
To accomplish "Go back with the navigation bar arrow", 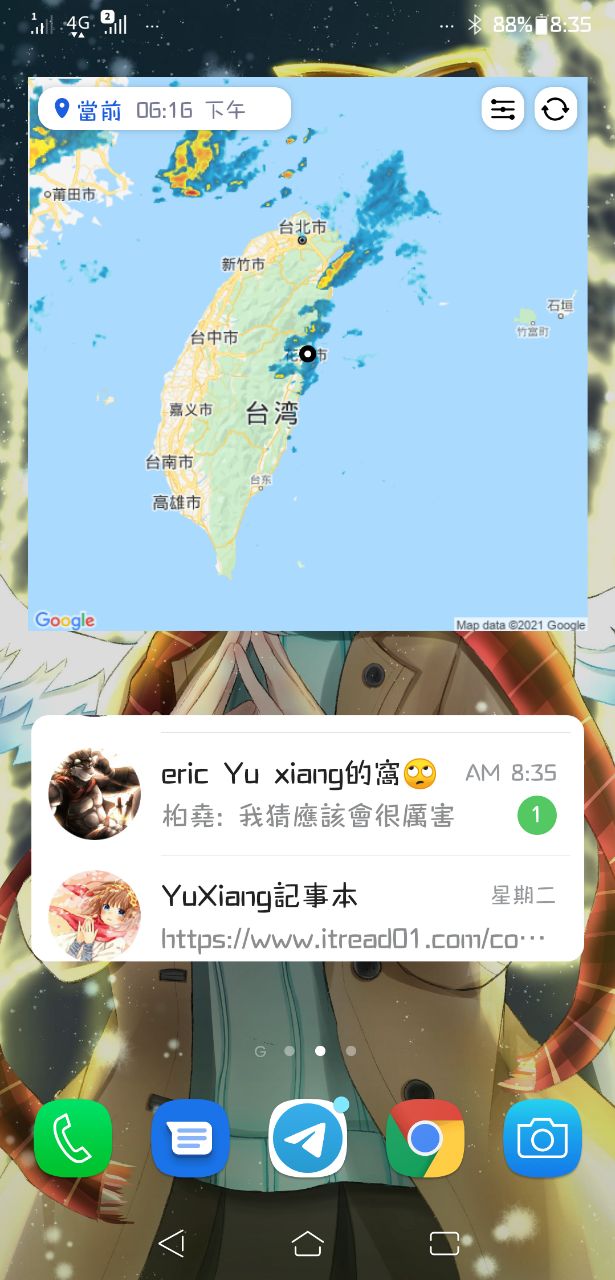I will (172, 1243).
